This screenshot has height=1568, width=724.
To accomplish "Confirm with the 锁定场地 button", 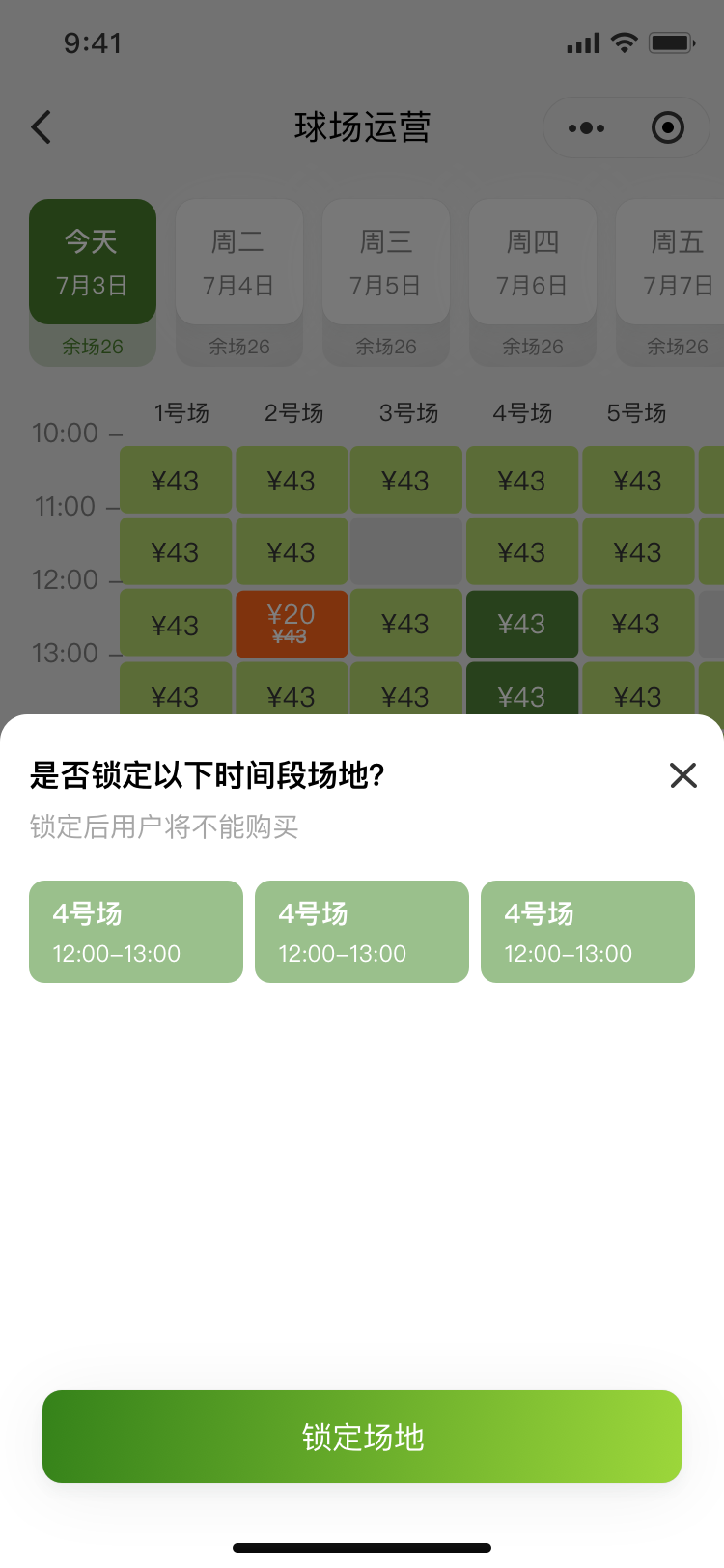I will coord(362,1437).
